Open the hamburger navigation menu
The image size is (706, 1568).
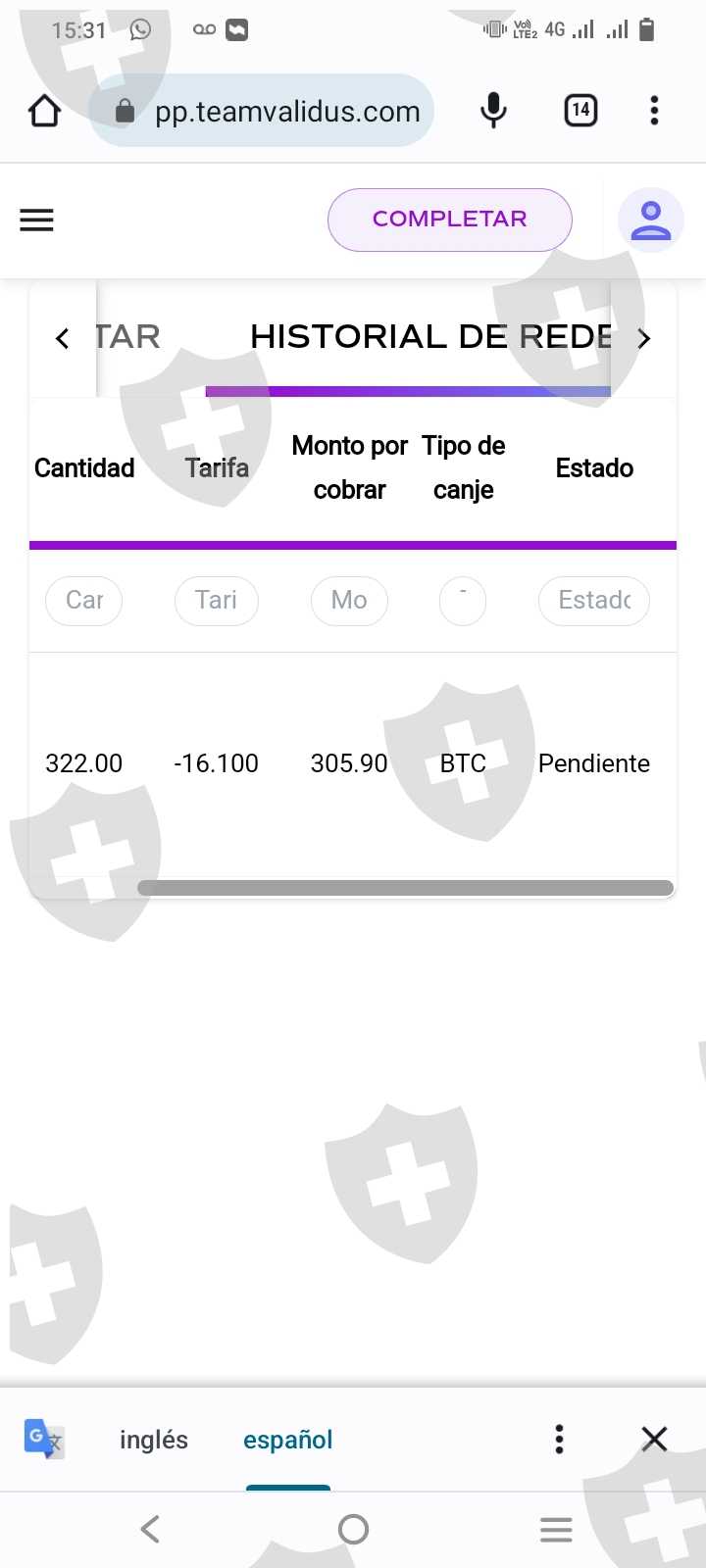pos(37,220)
